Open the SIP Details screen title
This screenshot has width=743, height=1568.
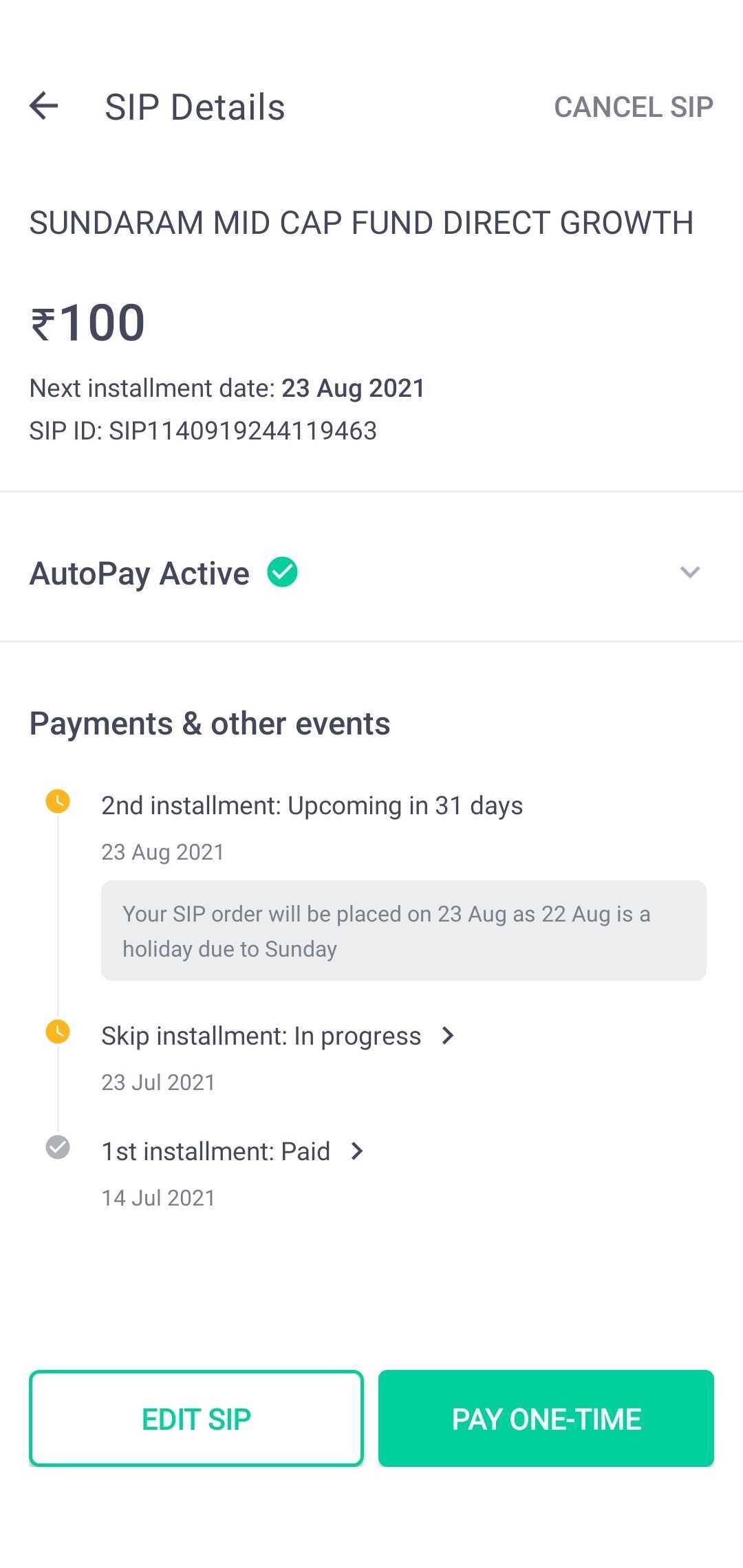(194, 107)
